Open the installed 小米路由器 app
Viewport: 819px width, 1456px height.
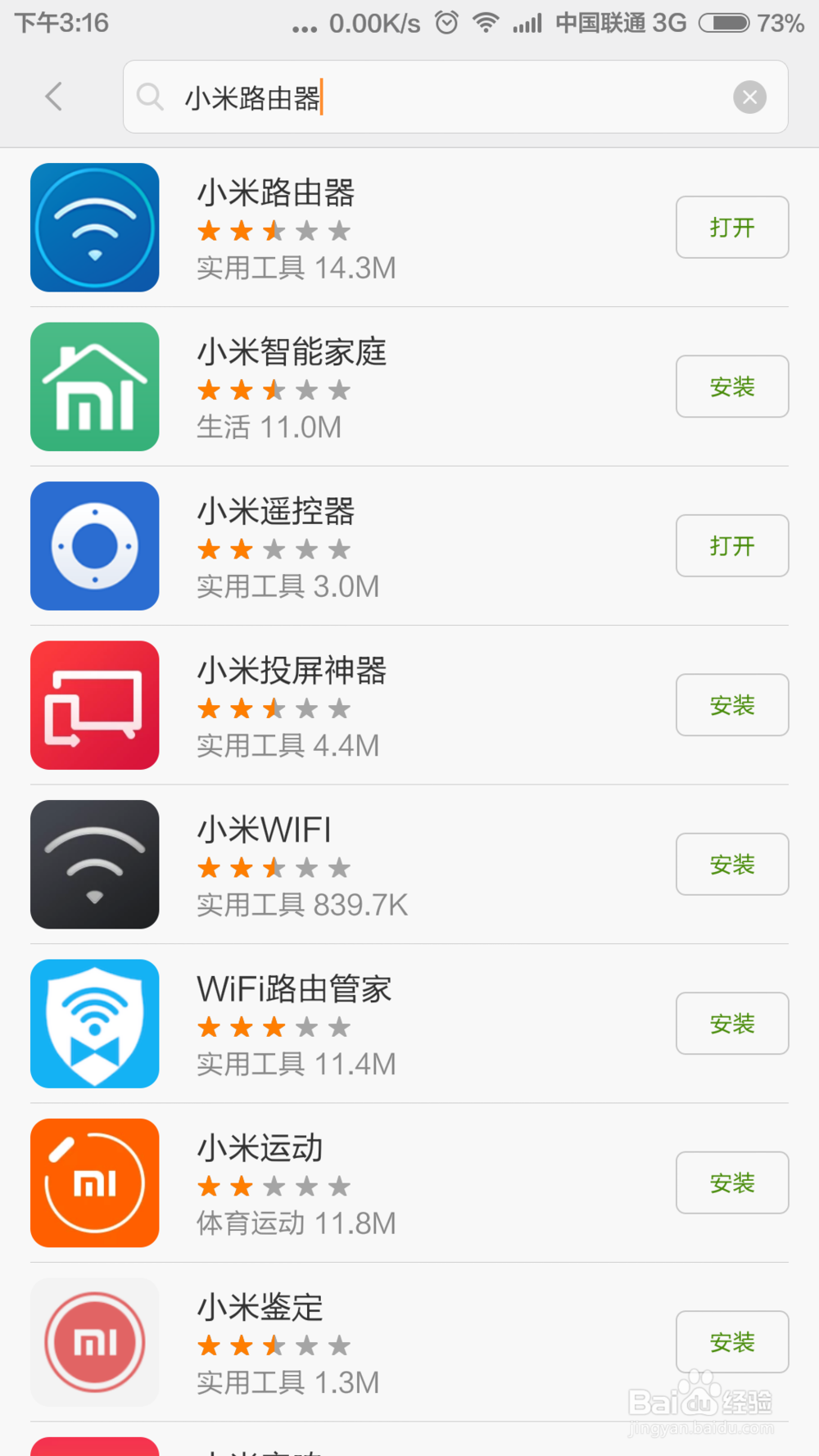pos(731,228)
